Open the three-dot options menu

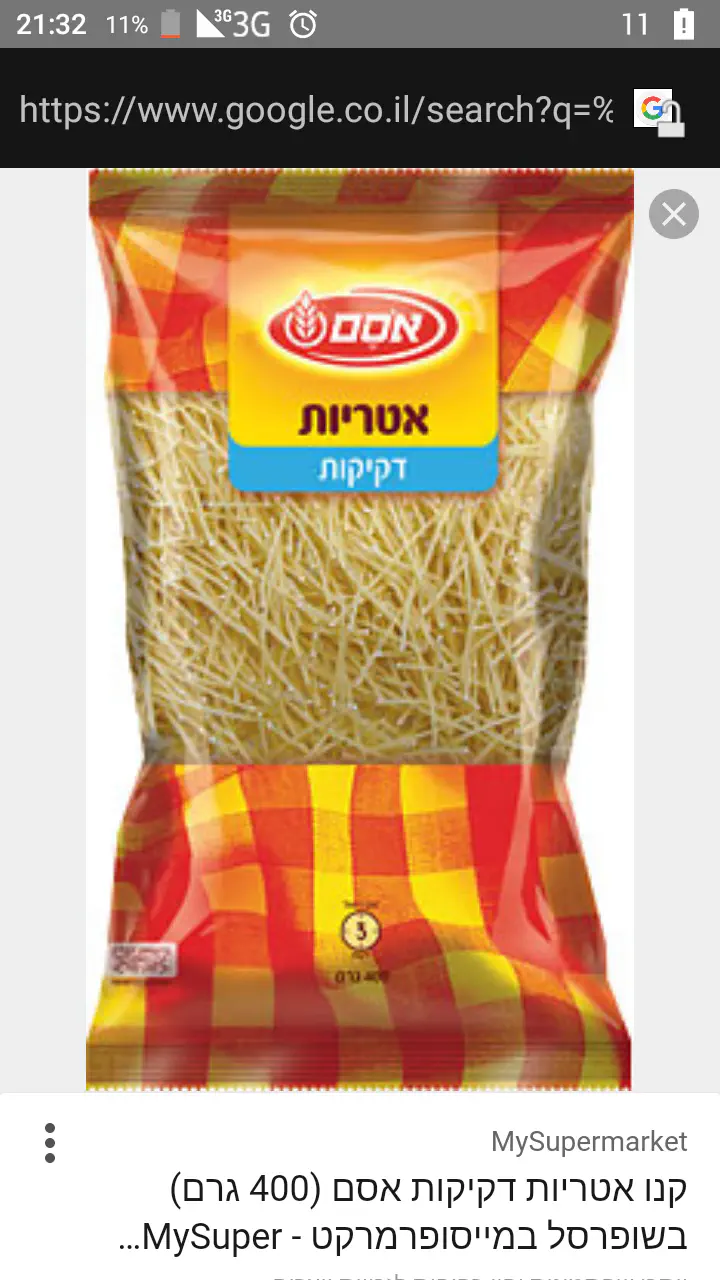point(50,1143)
